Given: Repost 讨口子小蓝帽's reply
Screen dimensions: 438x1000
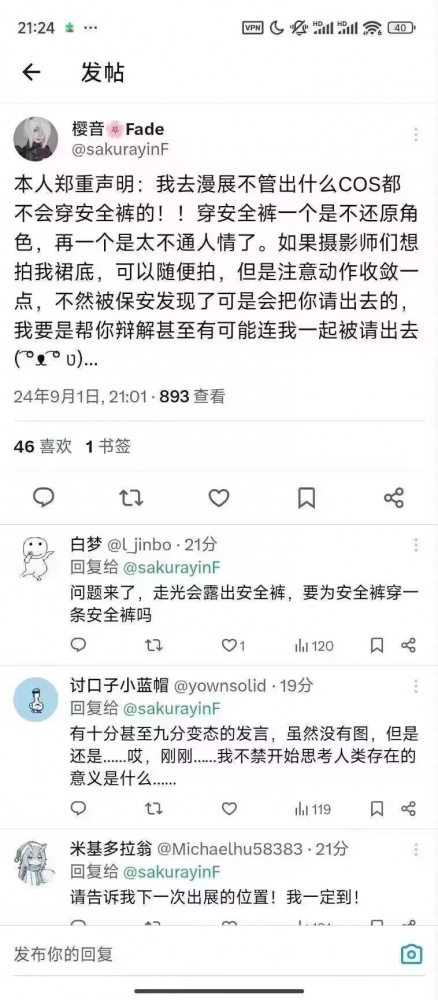Looking at the screenshot, I should coord(153,809).
